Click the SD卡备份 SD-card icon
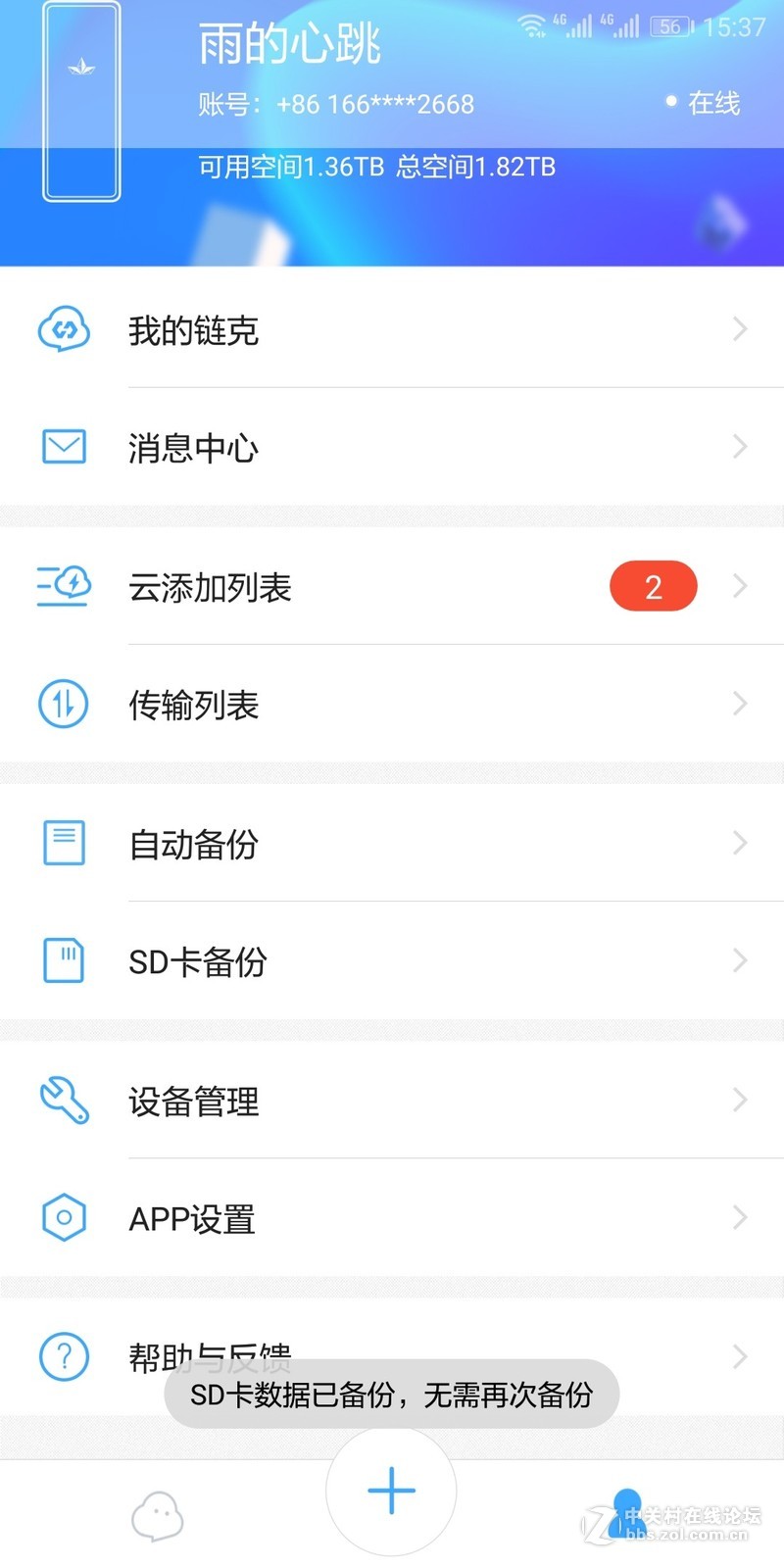Viewport: 784px width, 1568px height. (63, 960)
